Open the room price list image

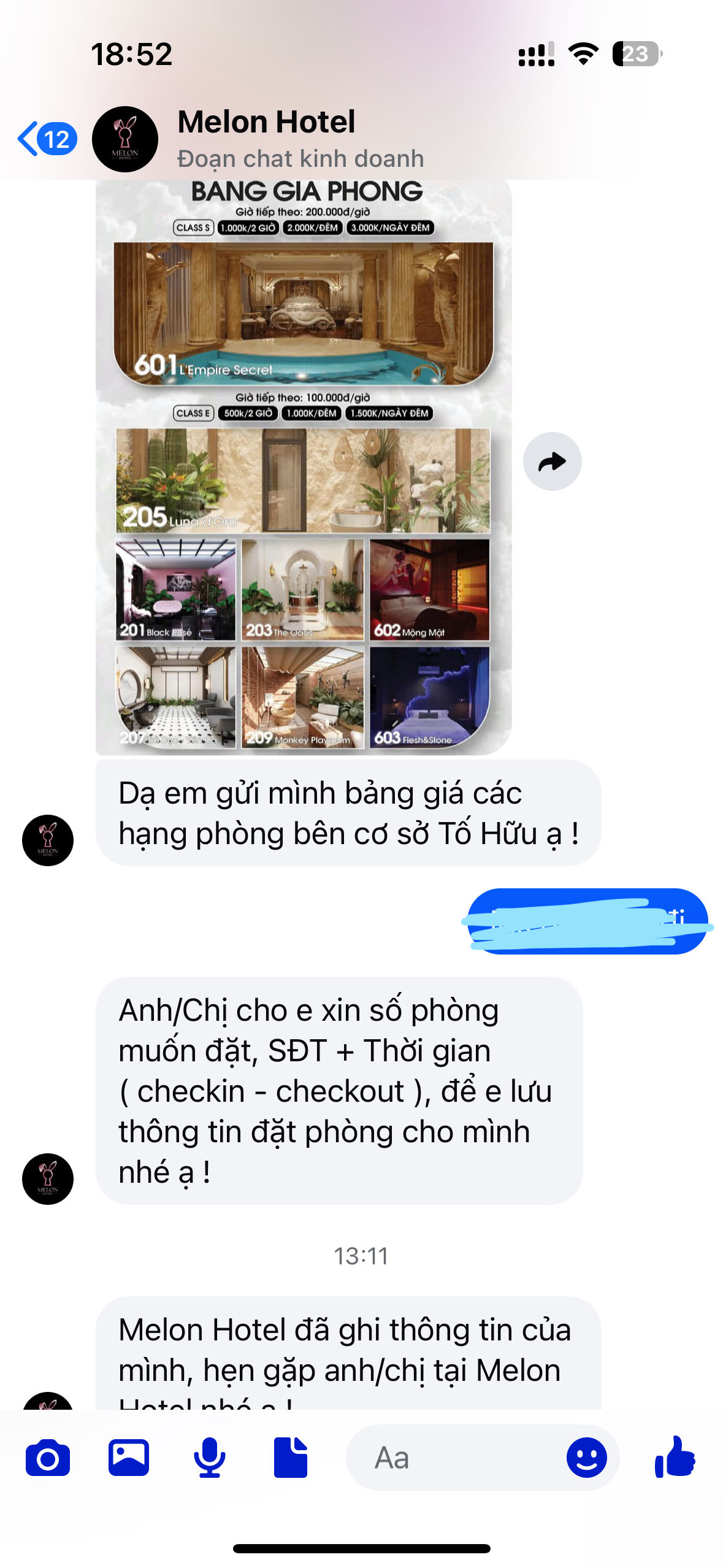[x=304, y=466]
